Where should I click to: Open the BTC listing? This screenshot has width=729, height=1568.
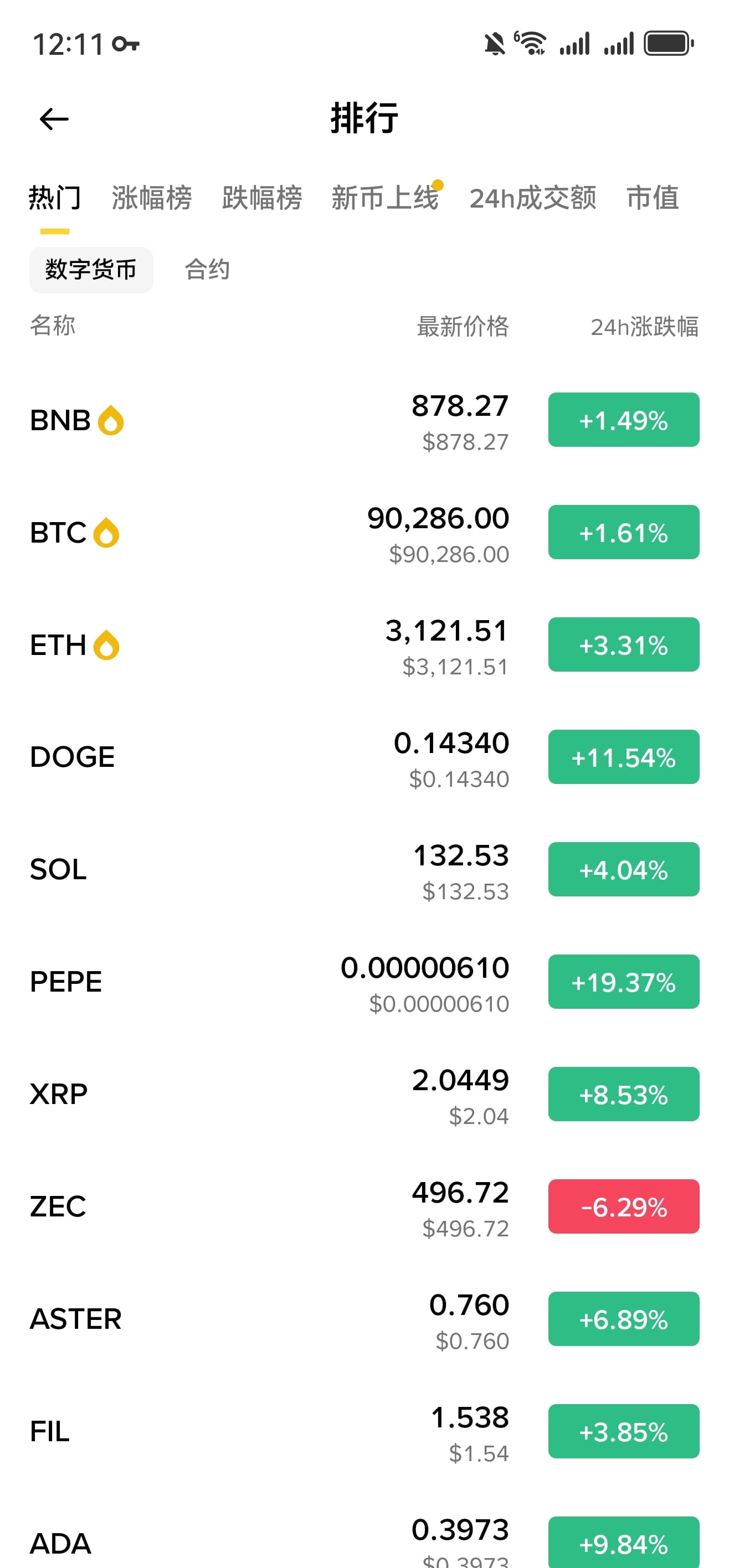coord(244,533)
